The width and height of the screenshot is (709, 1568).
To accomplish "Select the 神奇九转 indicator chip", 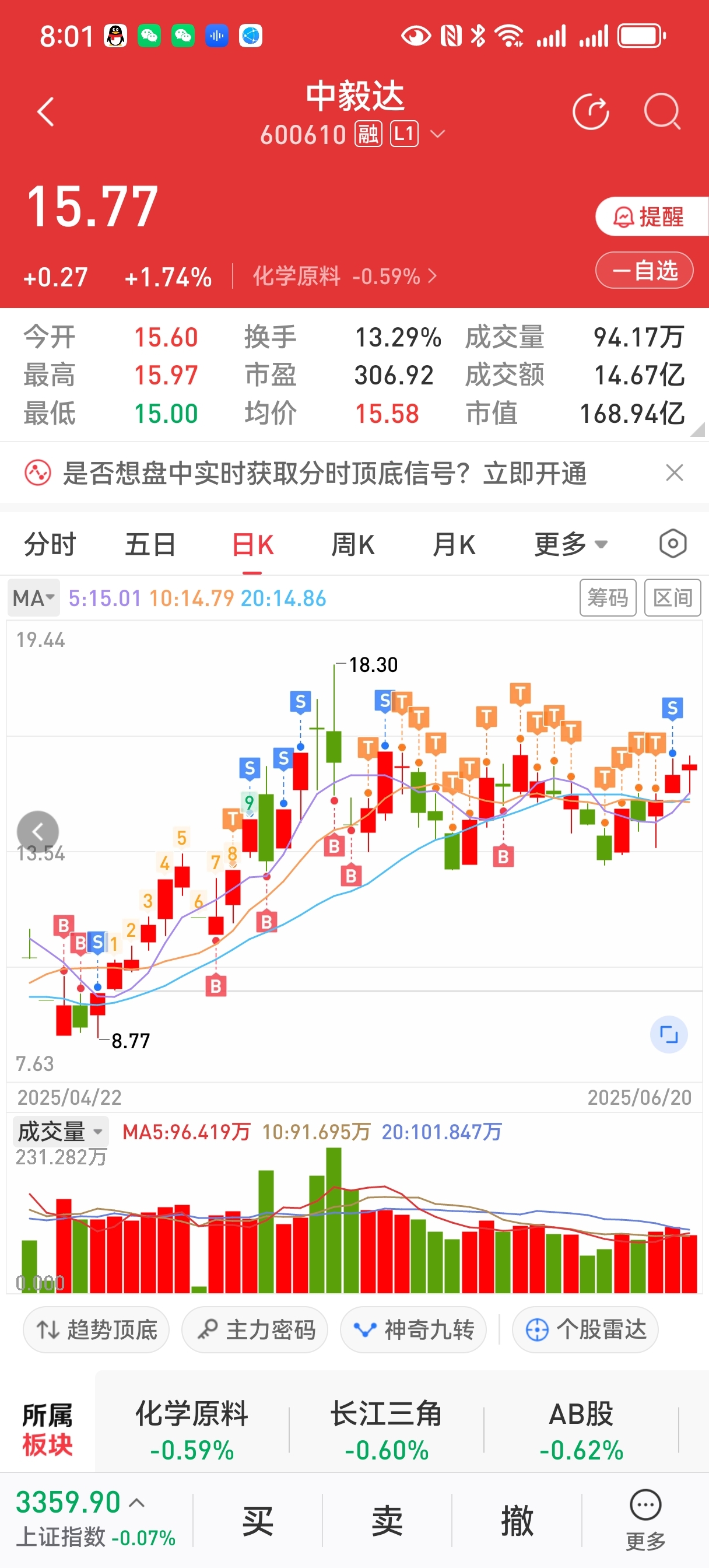I will [413, 1330].
